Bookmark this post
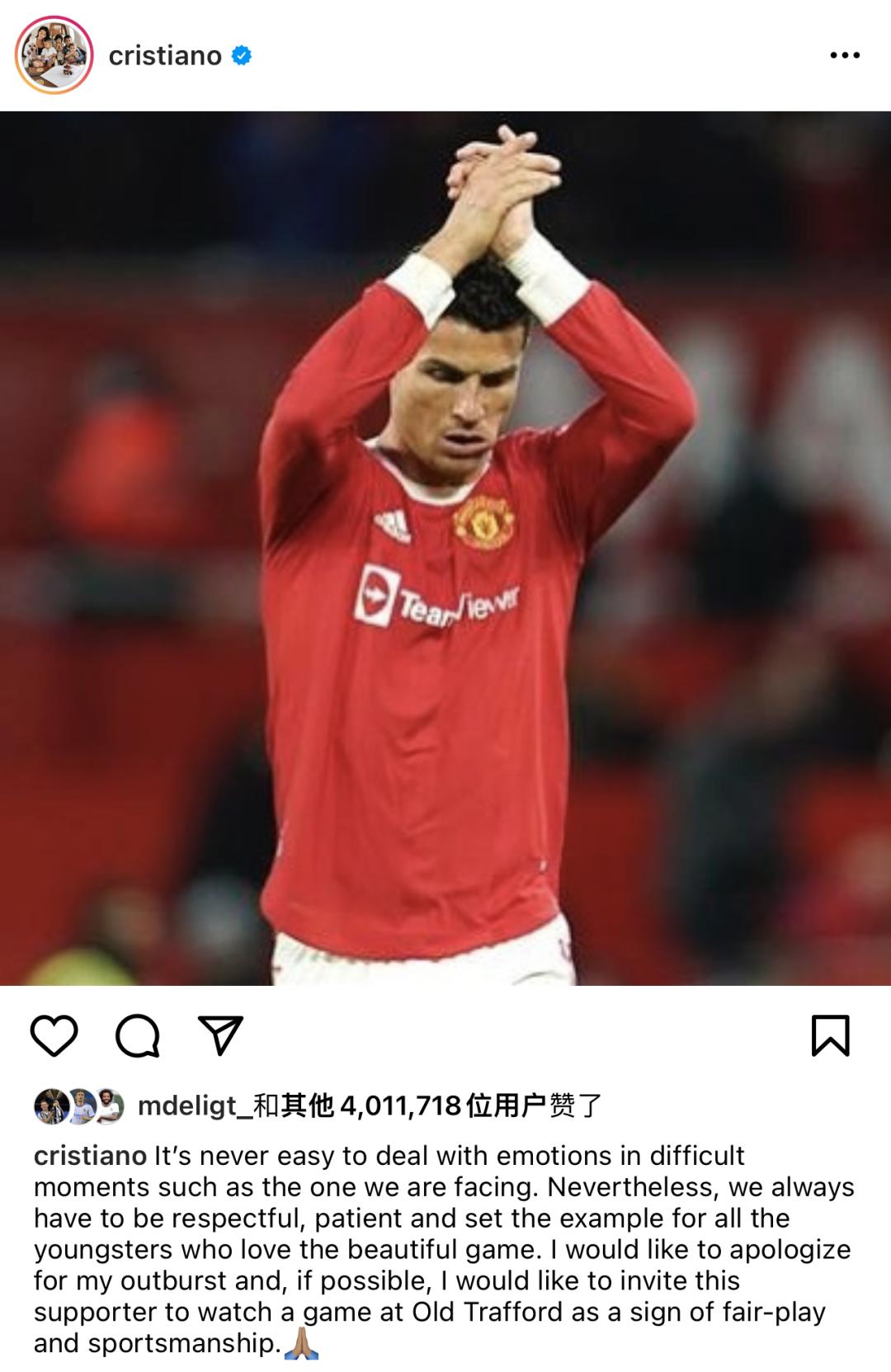Screen dimensions: 891x1372 click(x=830, y=1035)
